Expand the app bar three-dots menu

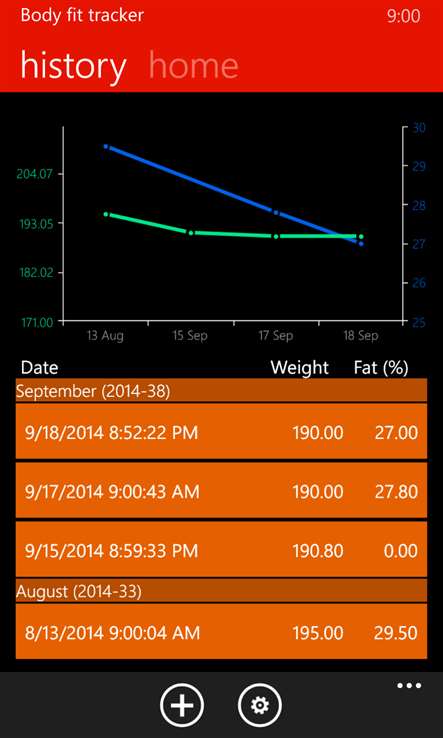click(409, 686)
